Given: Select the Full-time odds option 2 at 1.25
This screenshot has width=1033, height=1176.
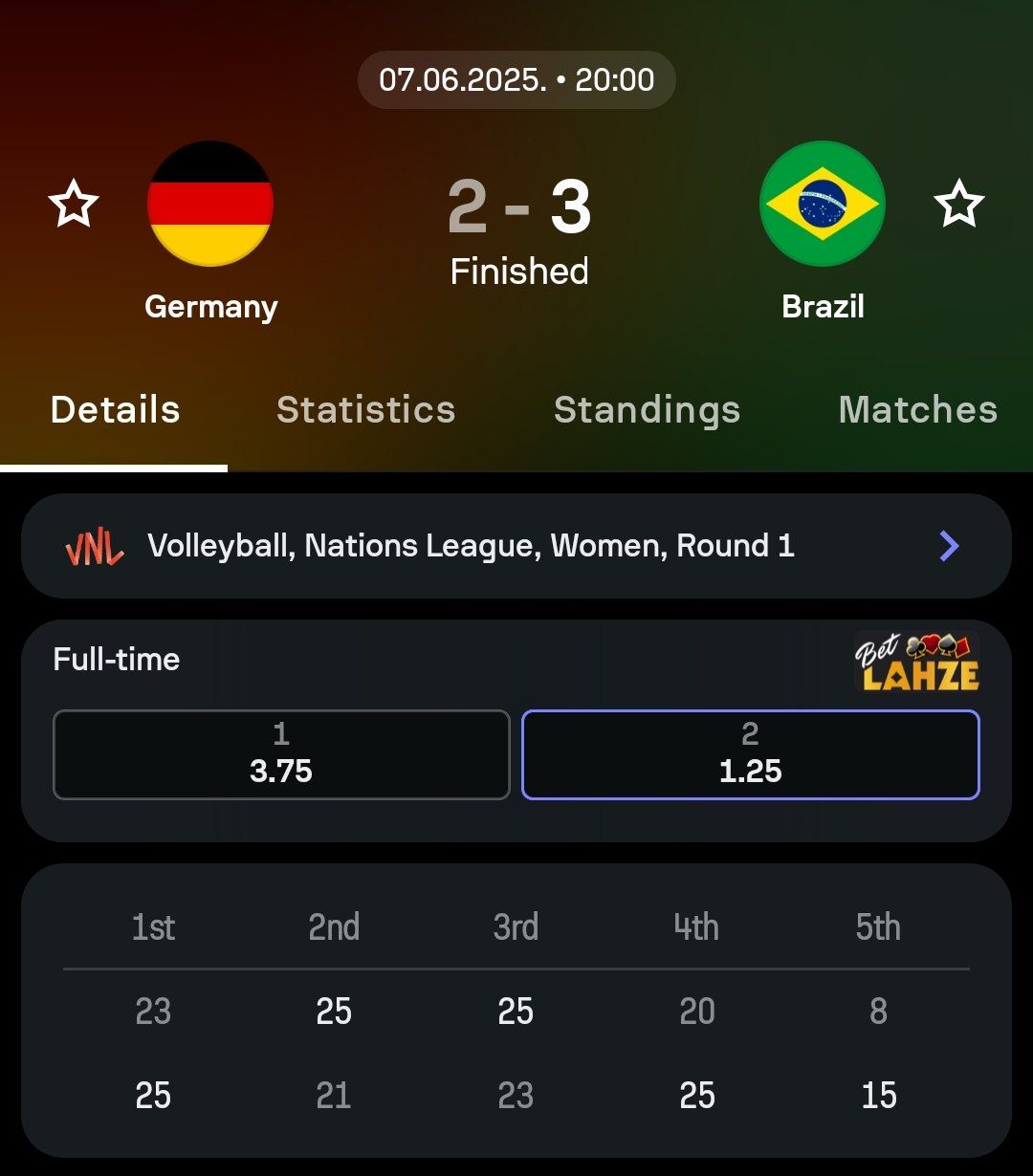Looking at the screenshot, I should (x=751, y=754).
